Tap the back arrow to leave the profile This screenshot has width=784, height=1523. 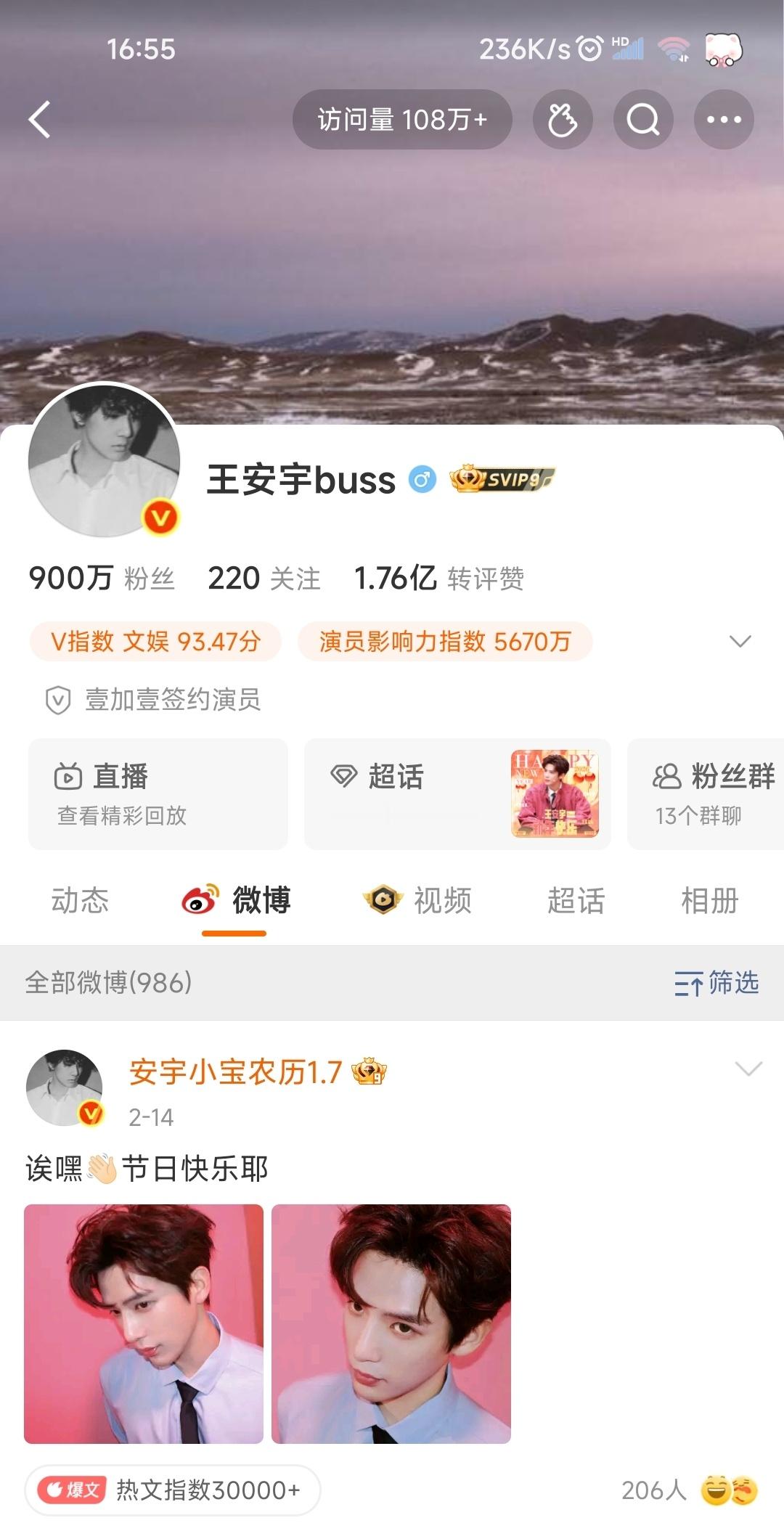click(41, 120)
